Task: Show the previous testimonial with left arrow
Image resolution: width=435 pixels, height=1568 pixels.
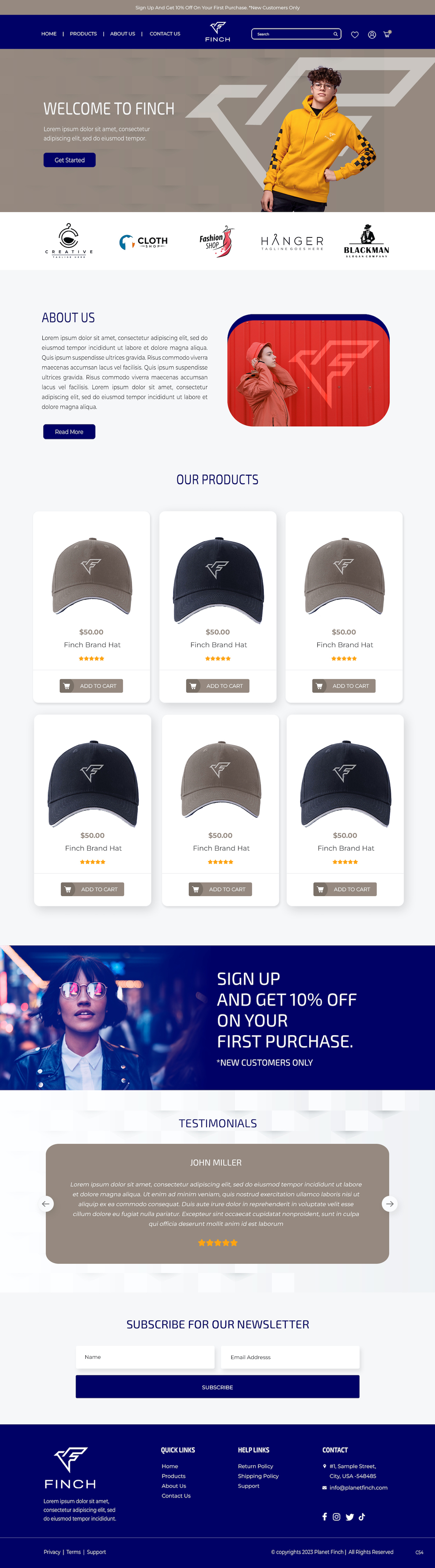Action: pos(46,1203)
